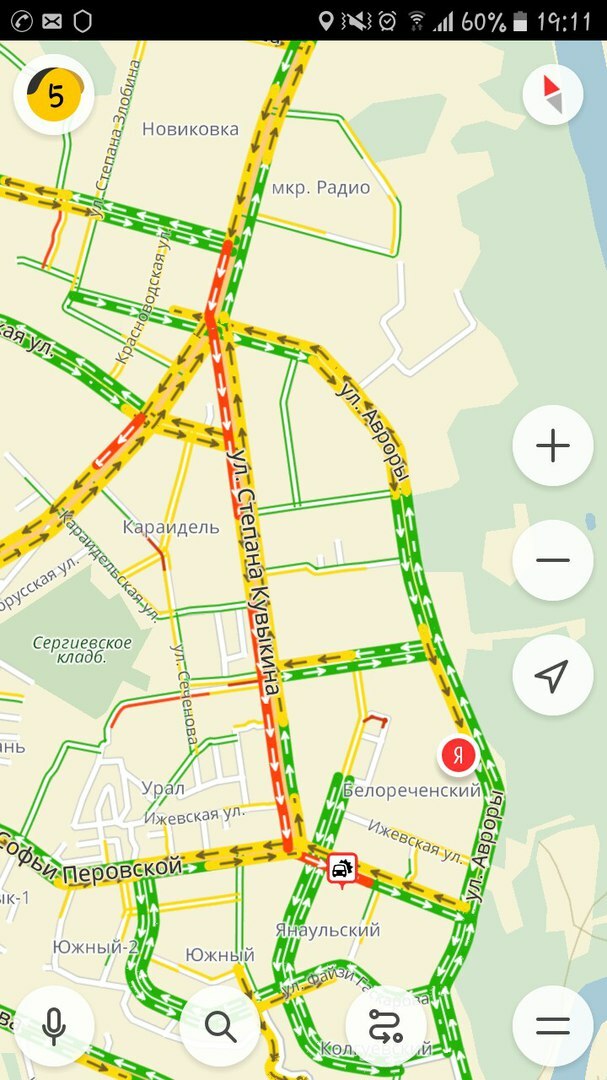Image resolution: width=607 pixels, height=1080 pixels.
Task: Zoom in with the plus button
Action: point(552,446)
